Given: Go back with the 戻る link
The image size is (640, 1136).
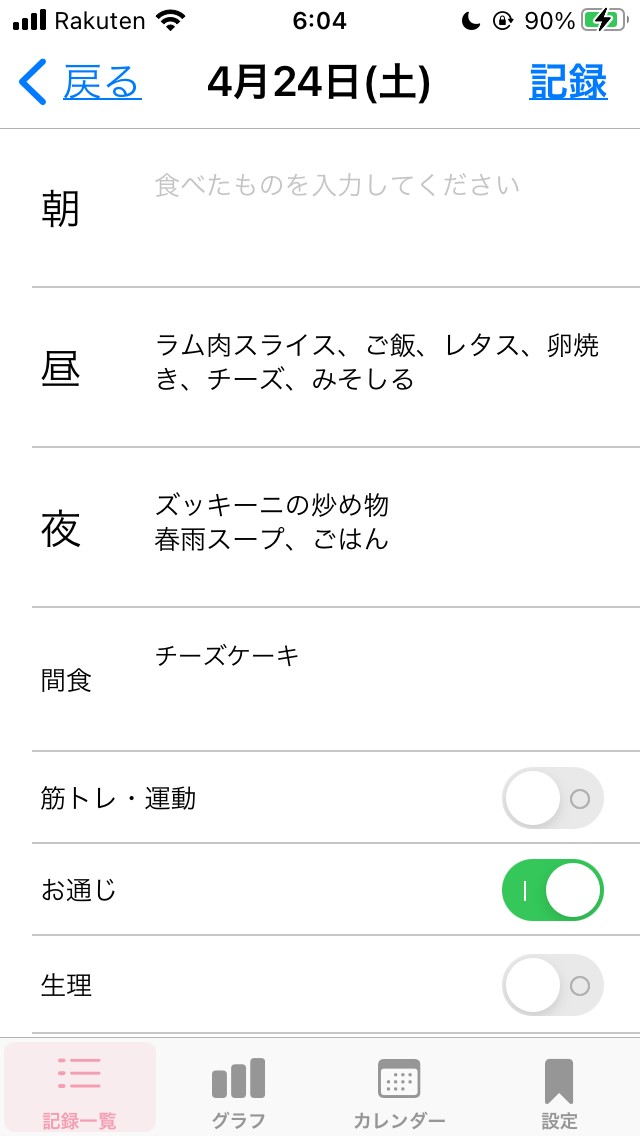Looking at the screenshot, I should [x=80, y=83].
